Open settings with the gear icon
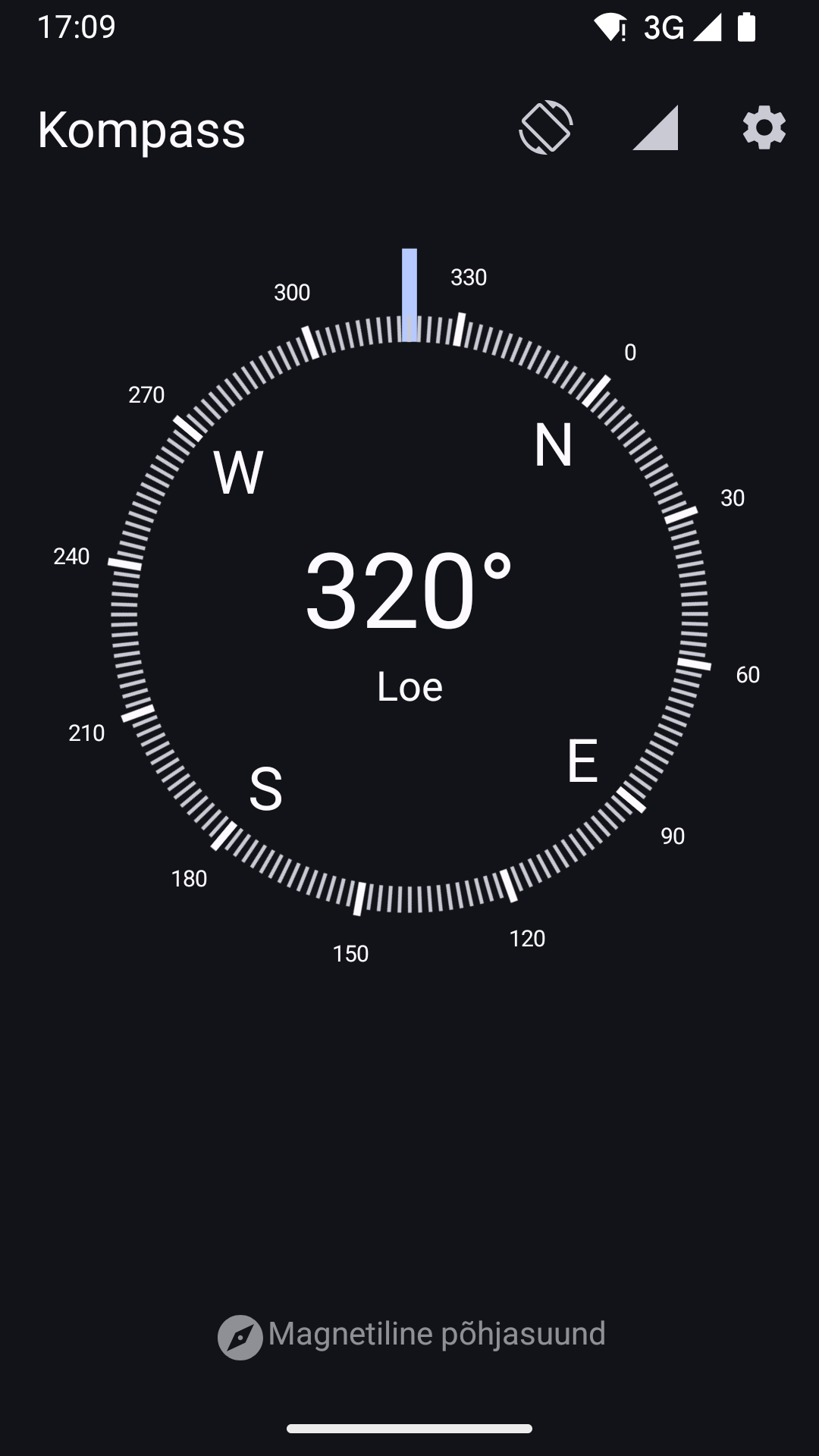 tap(764, 127)
